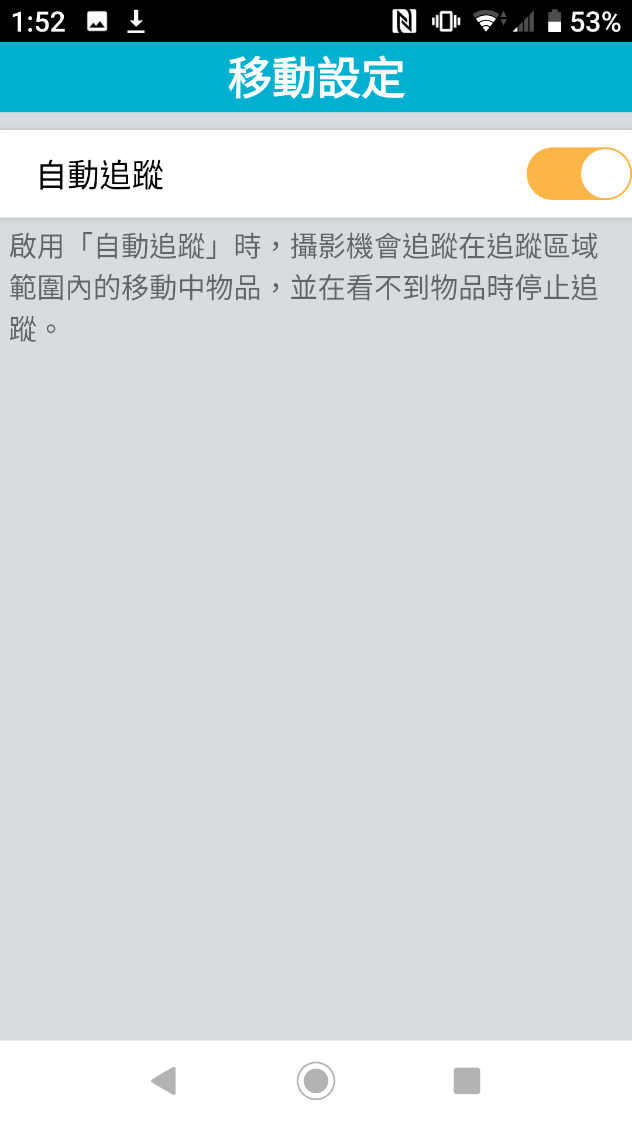632x1123 pixels.
Task: Disable the 自動追蹤 toggle
Action: 578,175
